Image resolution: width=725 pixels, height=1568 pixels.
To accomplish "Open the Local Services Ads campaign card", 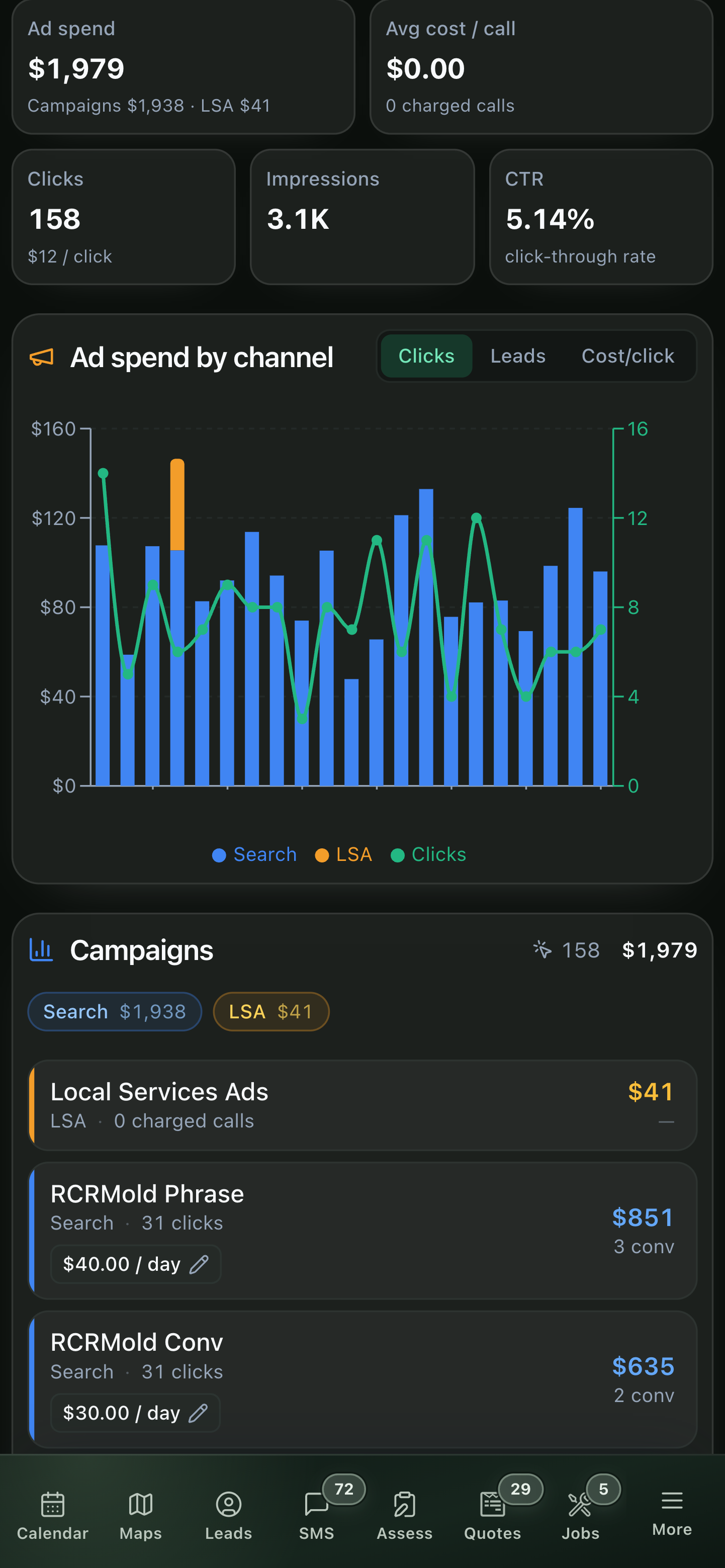I will pyautogui.click(x=363, y=1105).
